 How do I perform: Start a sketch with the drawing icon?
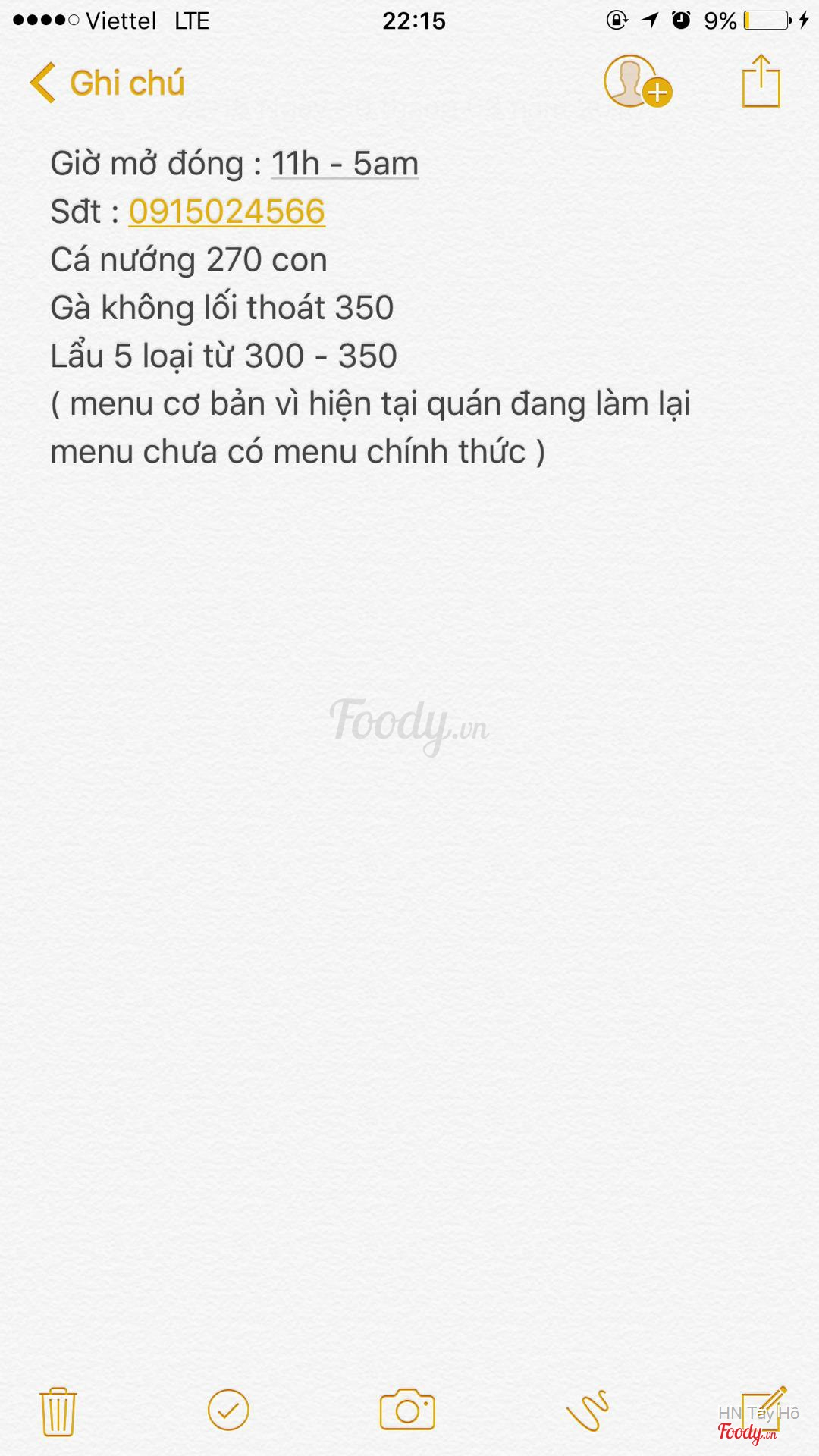pos(588,1410)
